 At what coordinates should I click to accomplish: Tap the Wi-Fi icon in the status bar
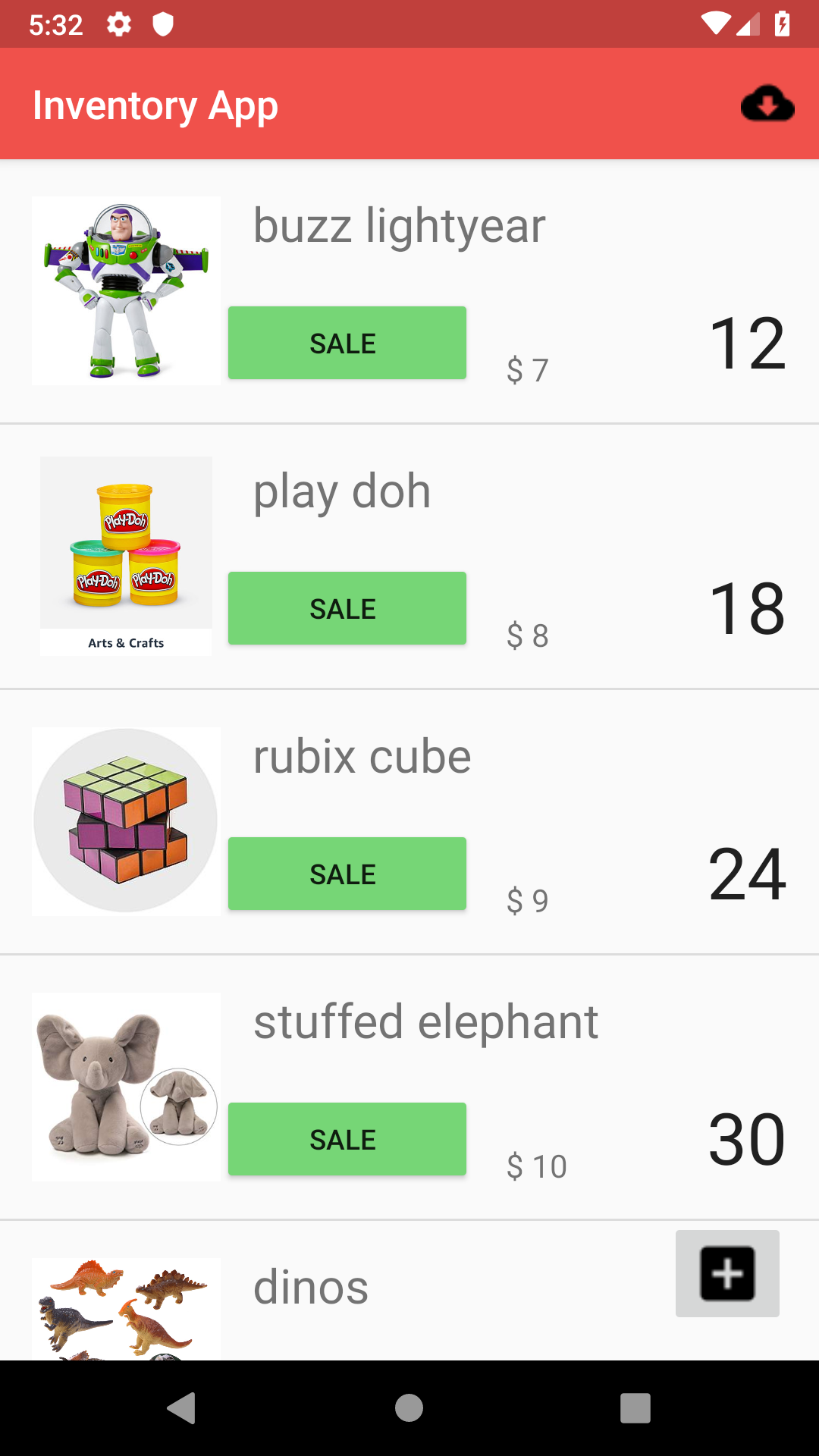[x=716, y=24]
